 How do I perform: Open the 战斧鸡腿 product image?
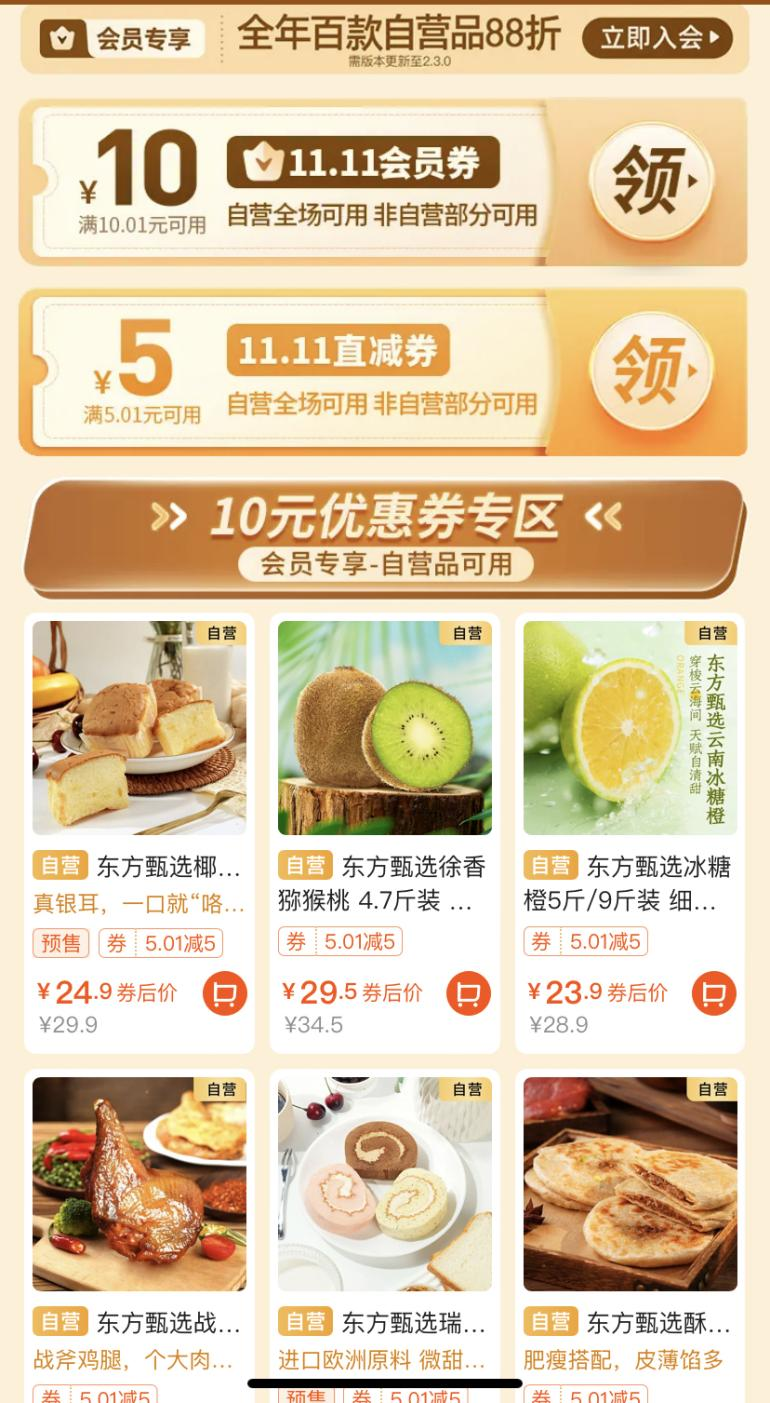(x=139, y=1184)
